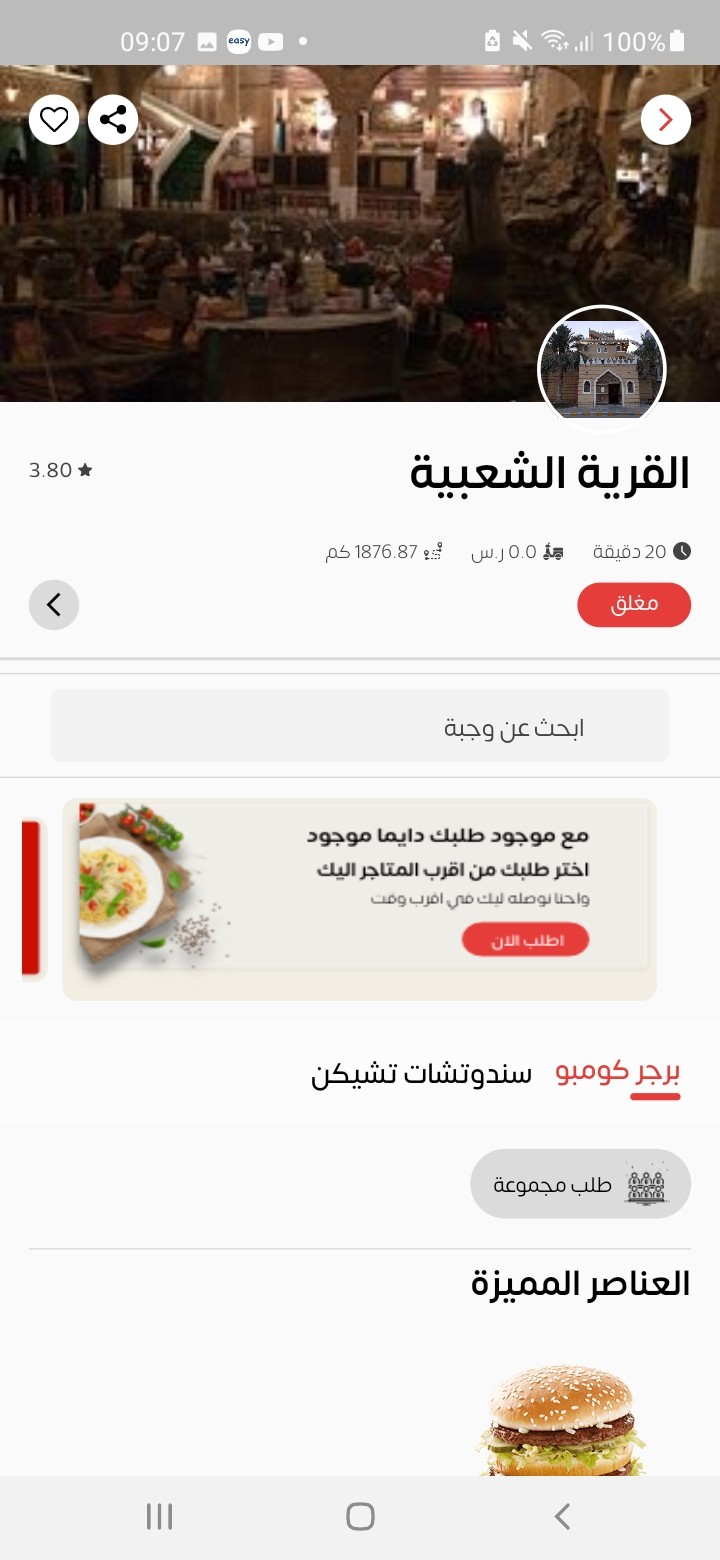720x1560 pixels.
Task: Open the restaurant info chevron below rating
Action: pos(54,605)
